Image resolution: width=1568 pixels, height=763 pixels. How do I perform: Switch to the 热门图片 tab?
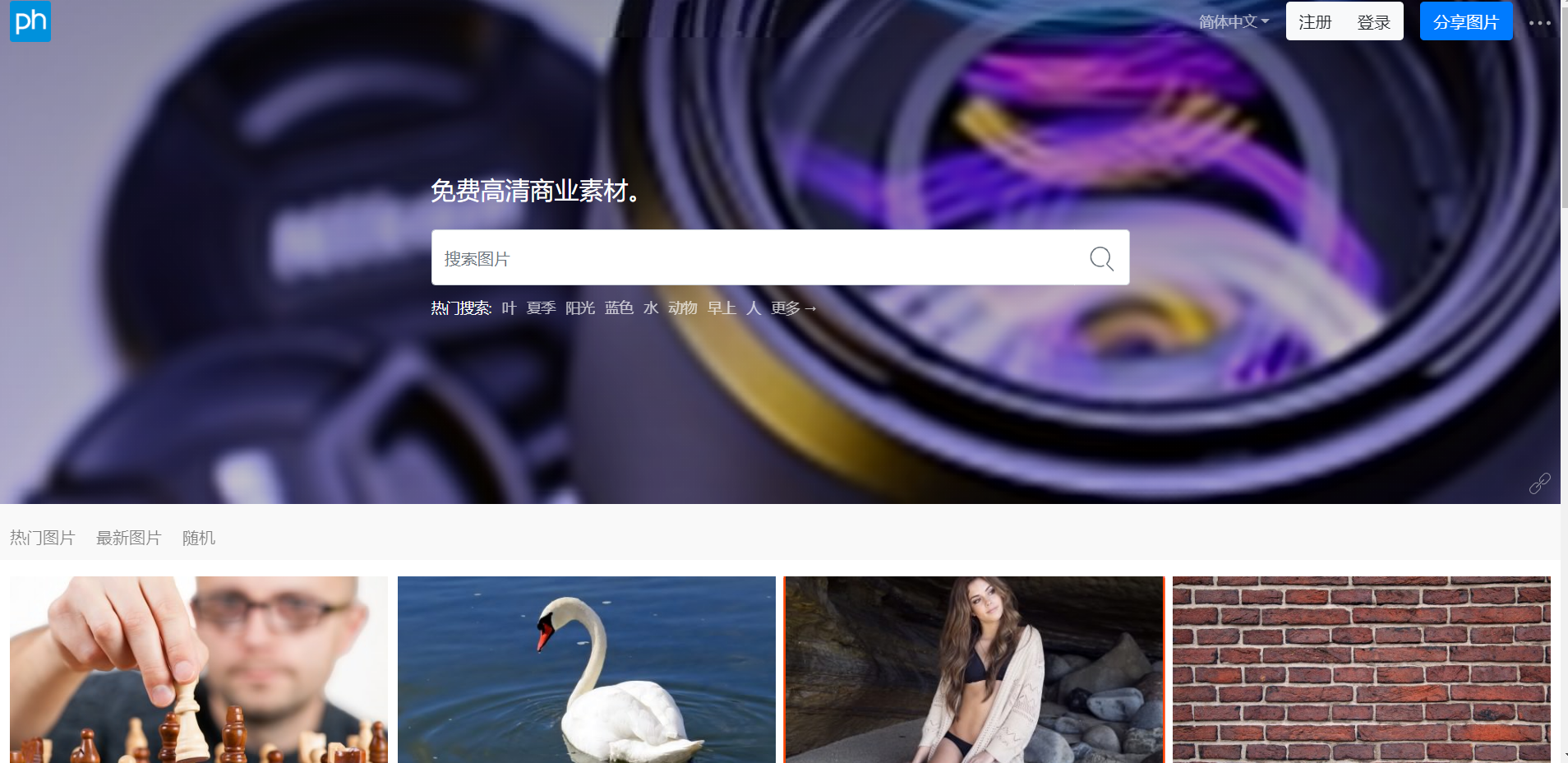pyautogui.click(x=43, y=538)
